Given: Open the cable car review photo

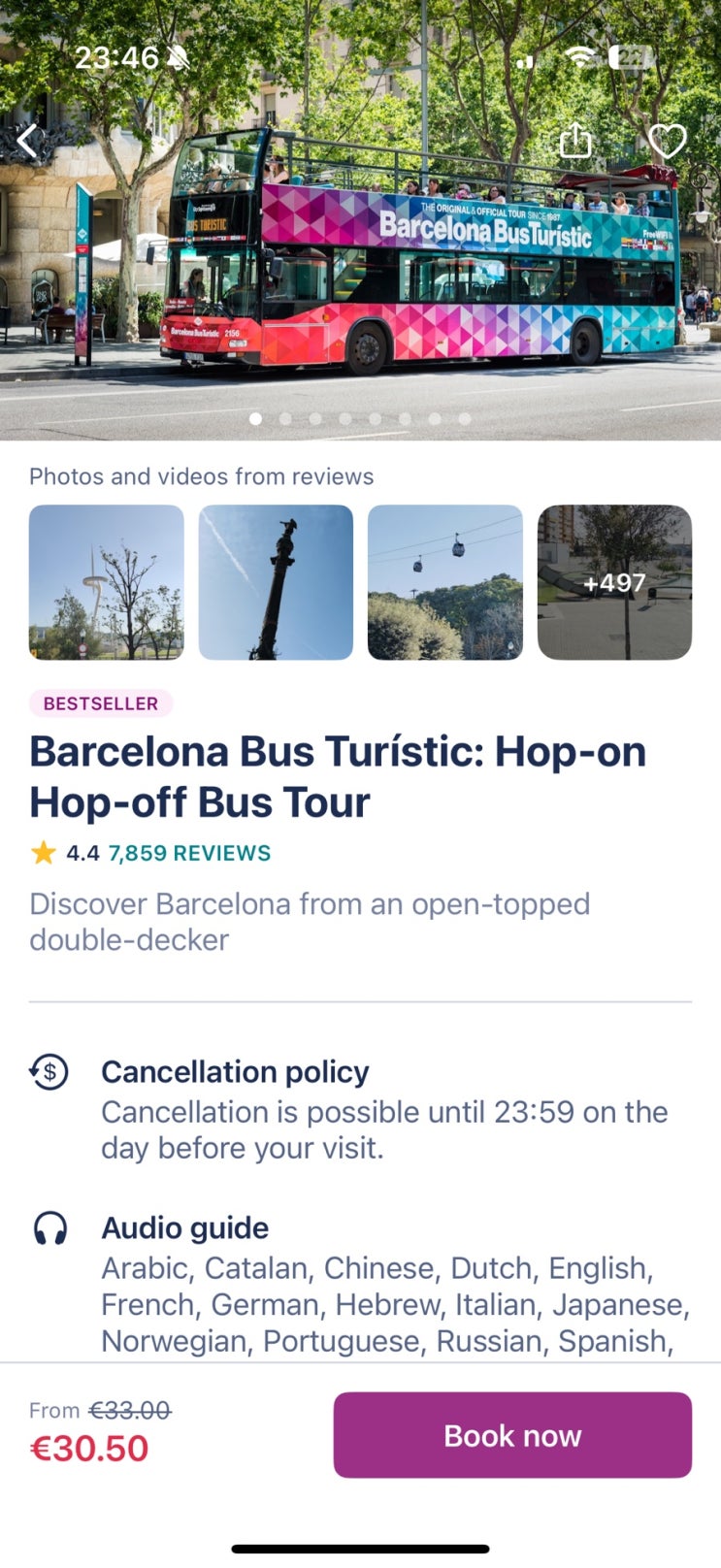Looking at the screenshot, I should click(x=445, y=582).
